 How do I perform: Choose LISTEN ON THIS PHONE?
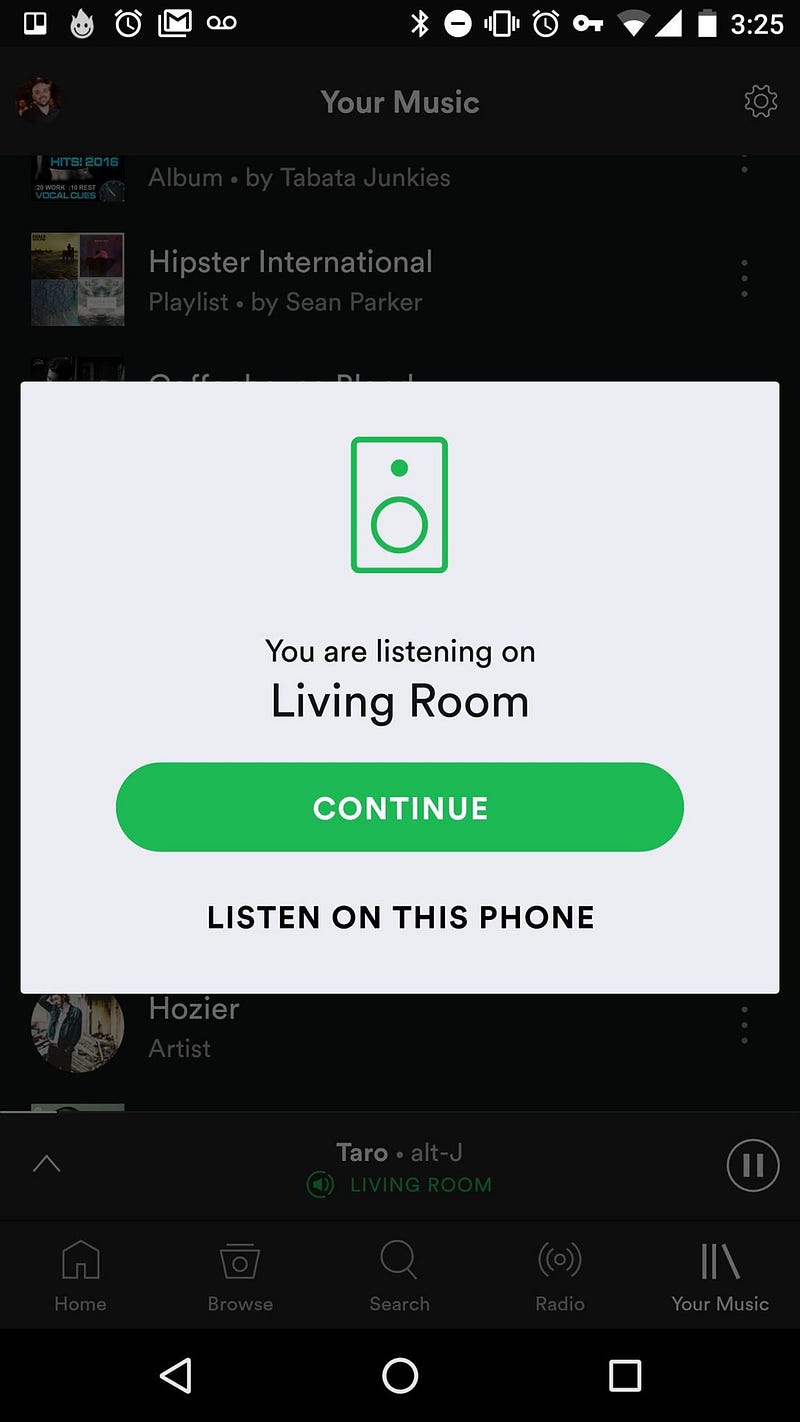400,917
